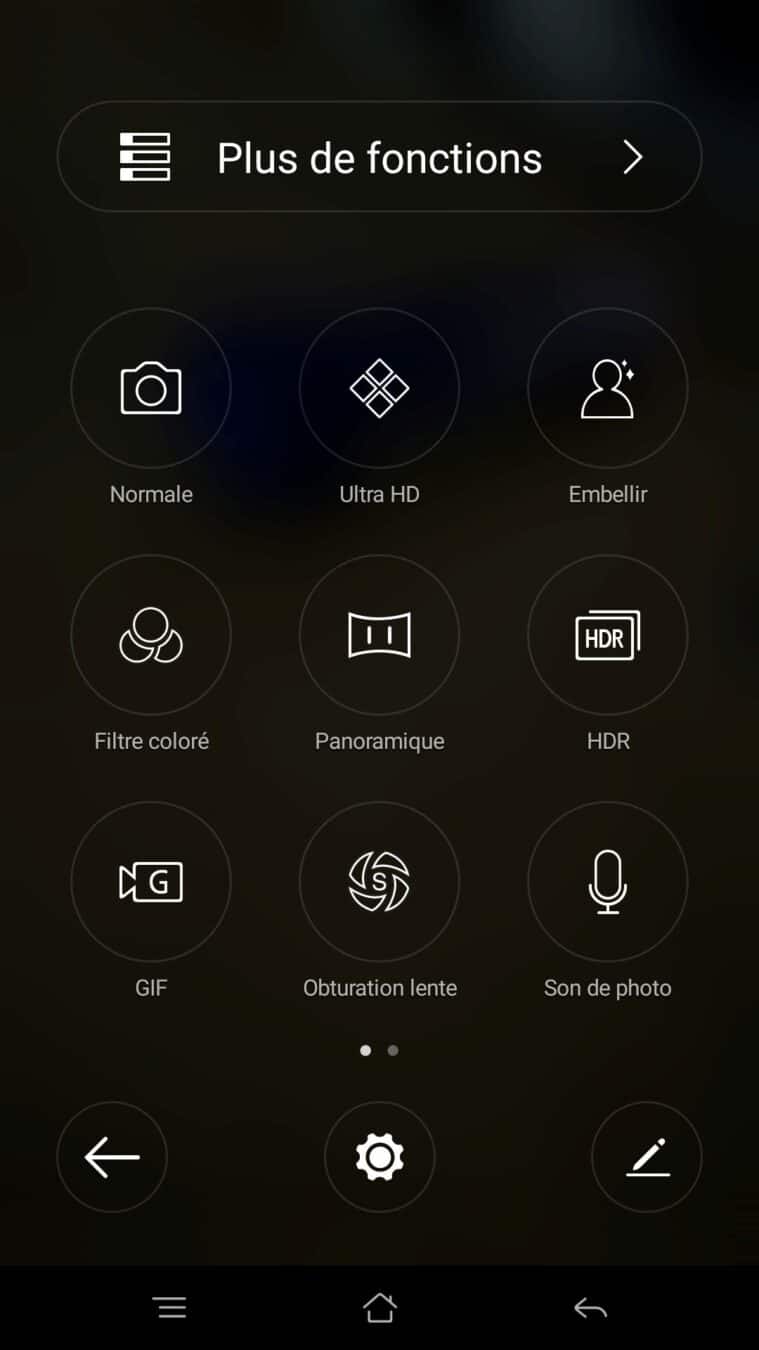Select Panoramique mode
759x1350 pixels.
(379, 635)
